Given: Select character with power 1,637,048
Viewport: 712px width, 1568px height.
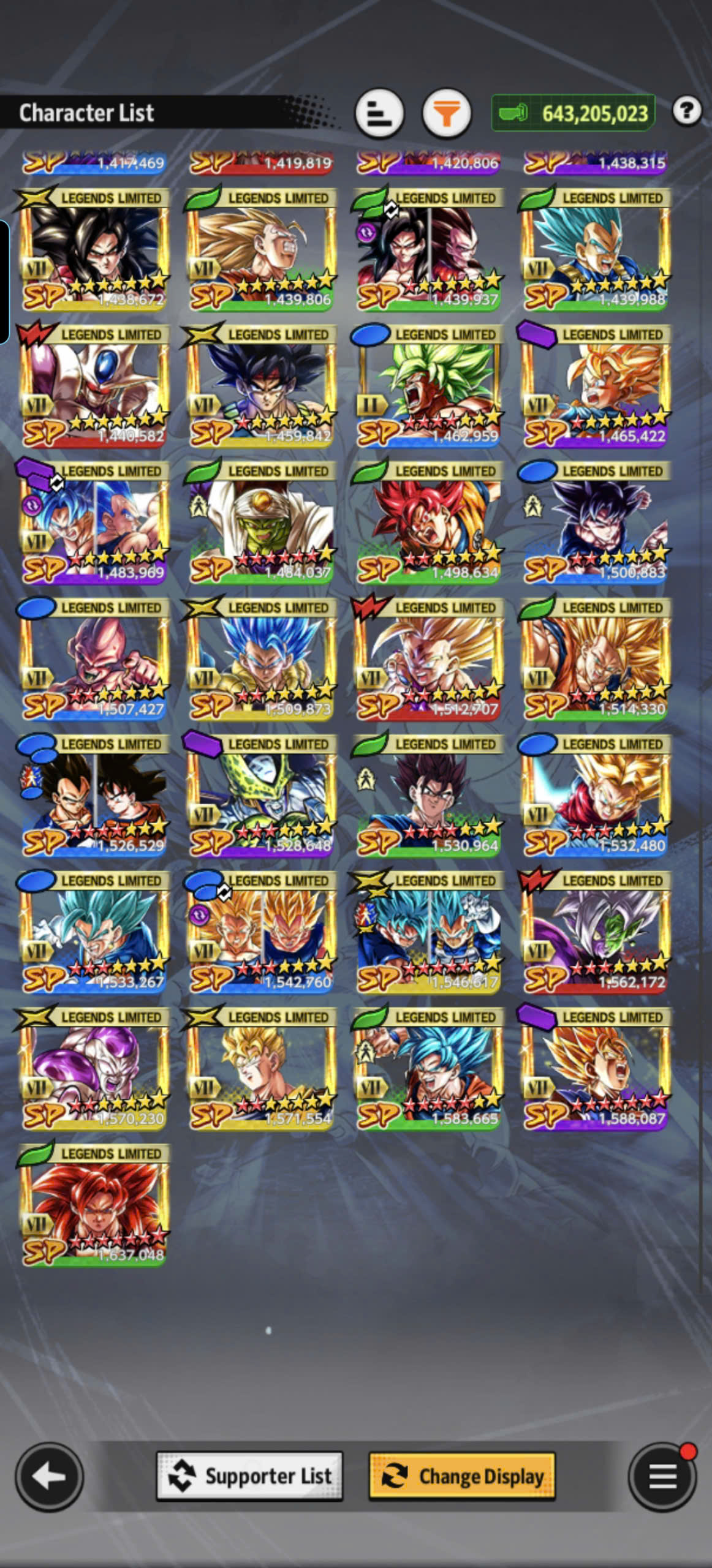Looking at the screenshot, I should [x=94, y=1204].
